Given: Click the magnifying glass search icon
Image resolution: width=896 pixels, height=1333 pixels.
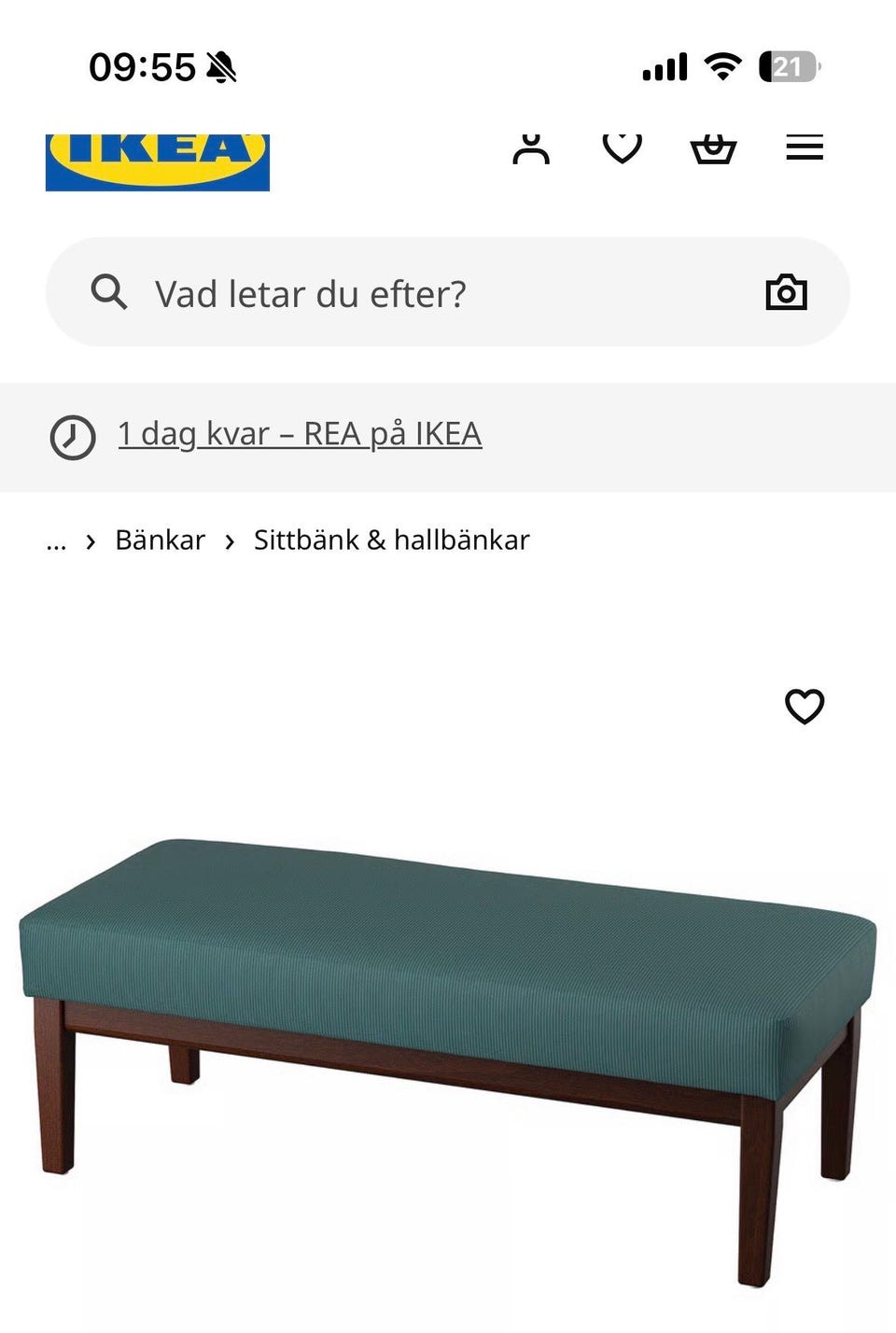Looking at the screenshot, I should pos(109,291).
